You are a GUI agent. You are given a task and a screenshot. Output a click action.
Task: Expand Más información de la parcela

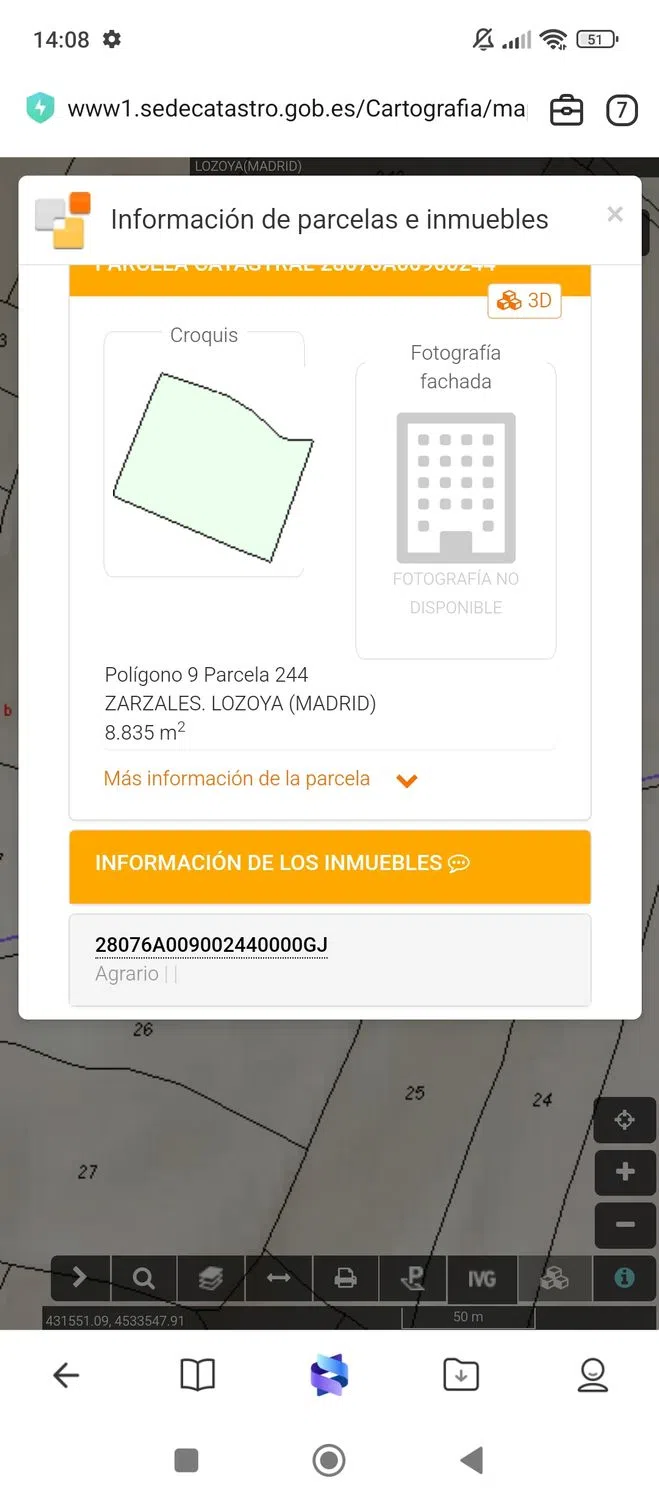tap(260, 779)
